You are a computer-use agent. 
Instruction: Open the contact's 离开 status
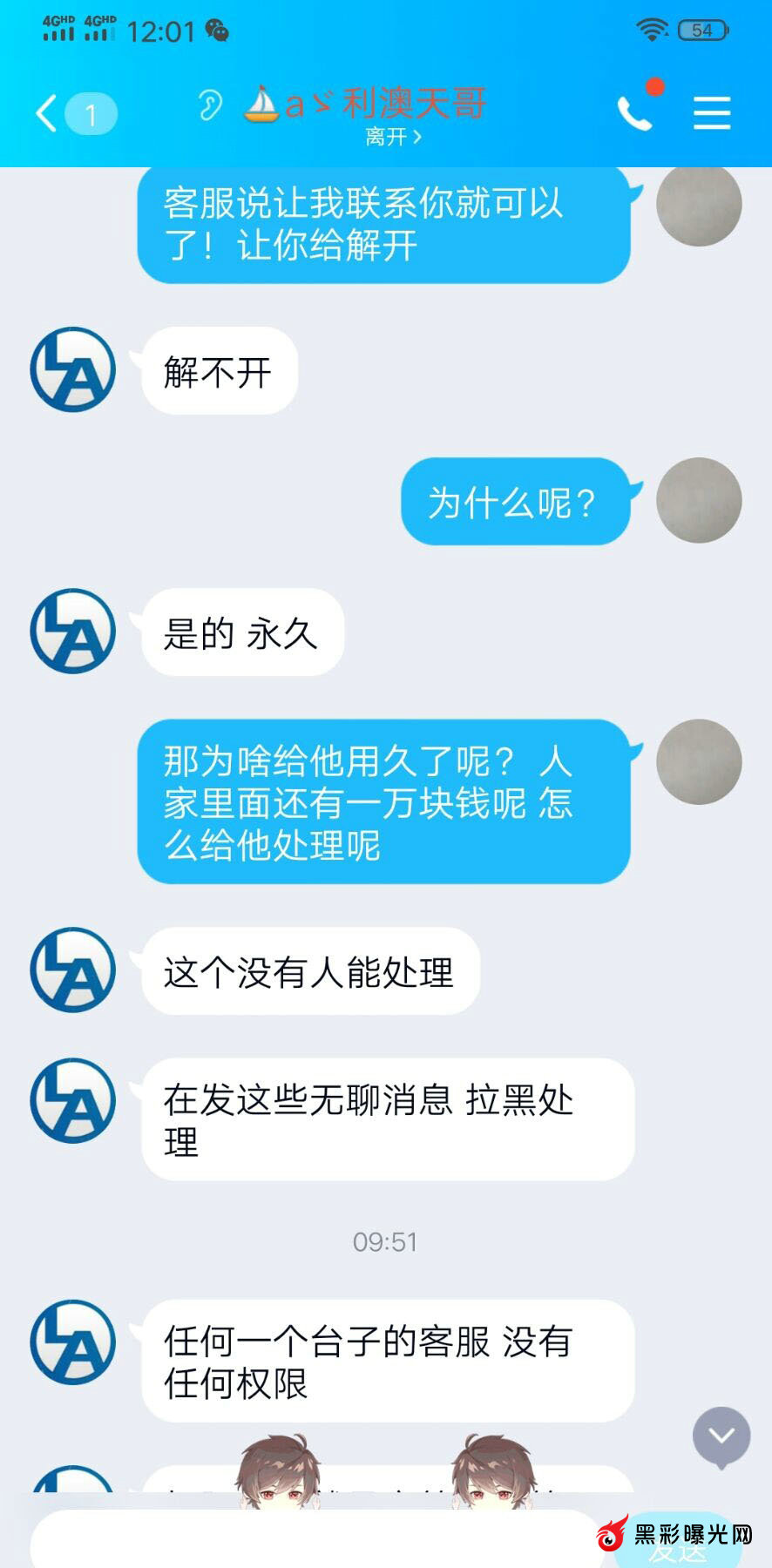[x=393, y=137]
